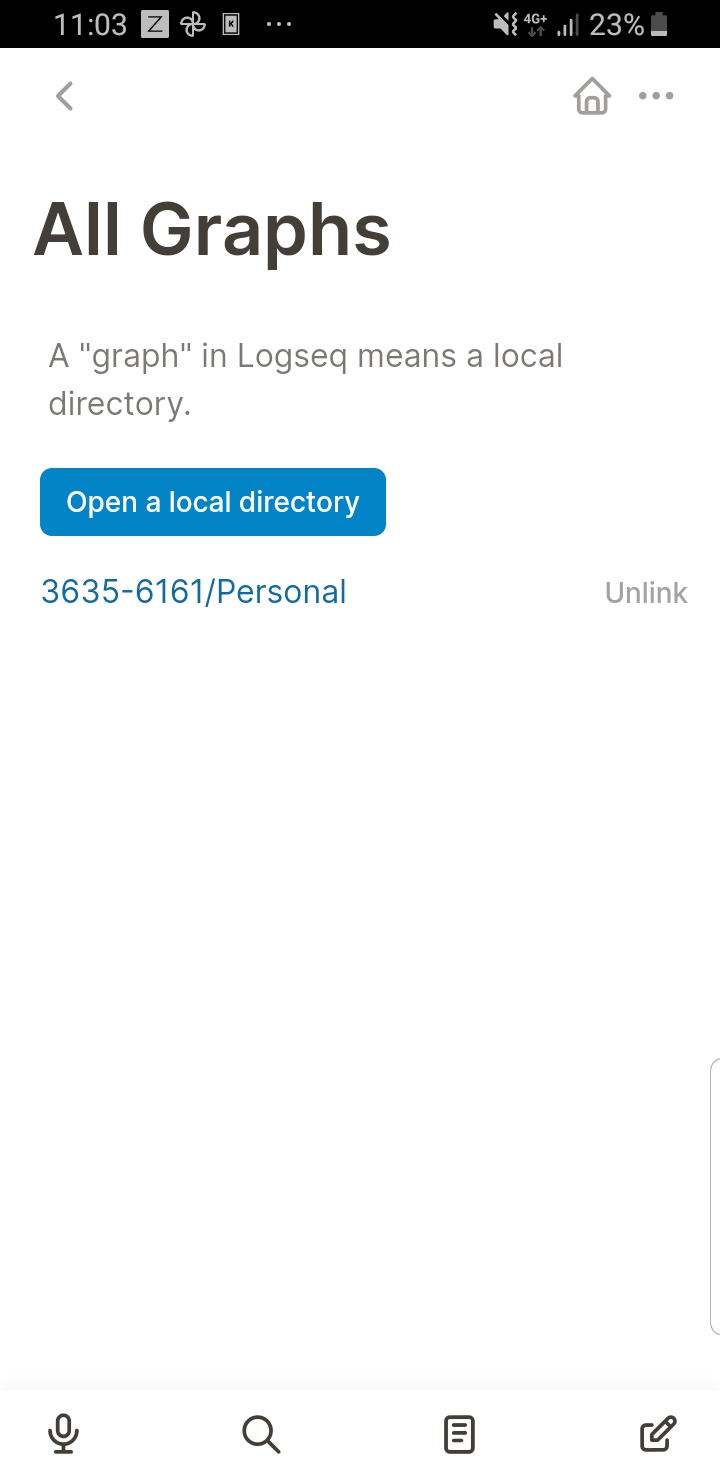The width and height of the screenshot is (720, 1480).
Task: Open the 3635-6161/Personal graph
Action: coord(192,591)
